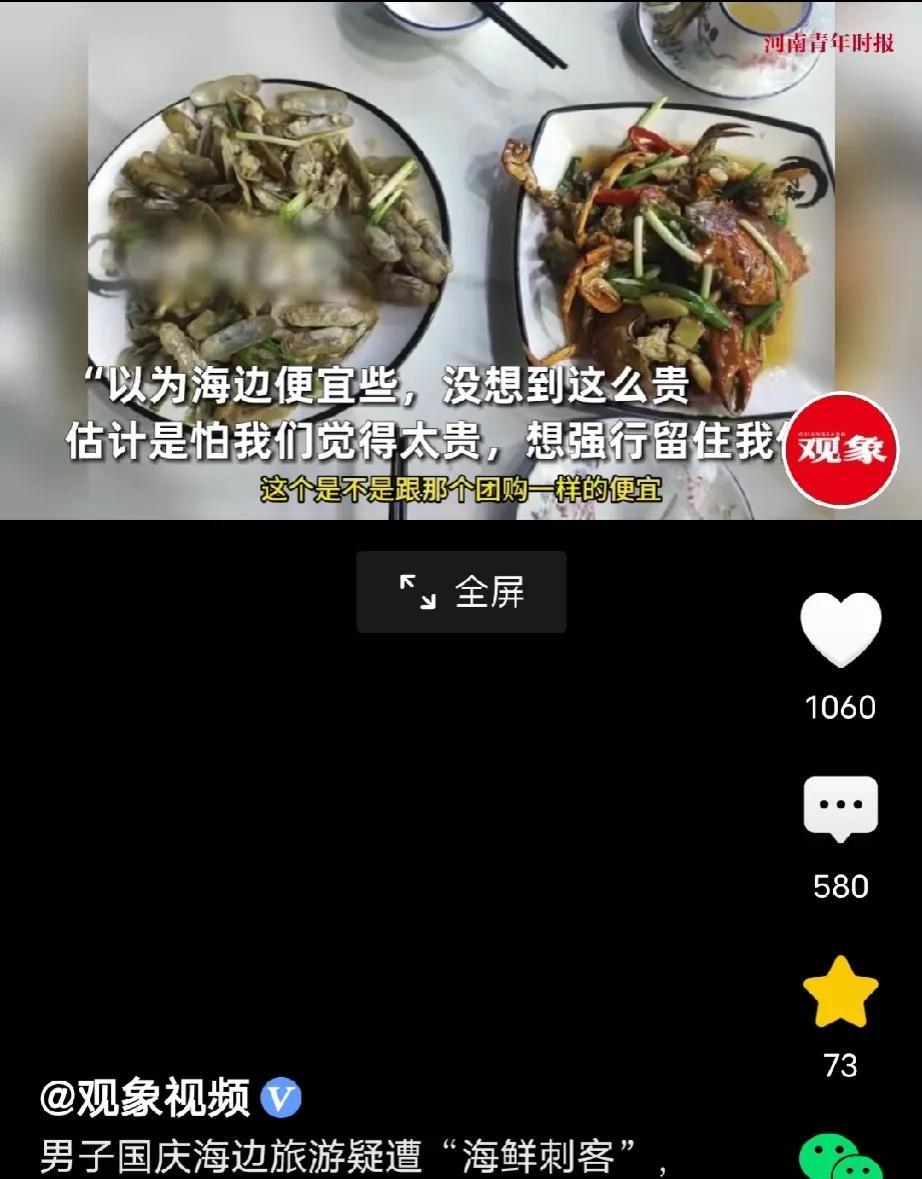Open the comments on this video
This screenshot has width=922, height=1179.
[x=840, y=808]
